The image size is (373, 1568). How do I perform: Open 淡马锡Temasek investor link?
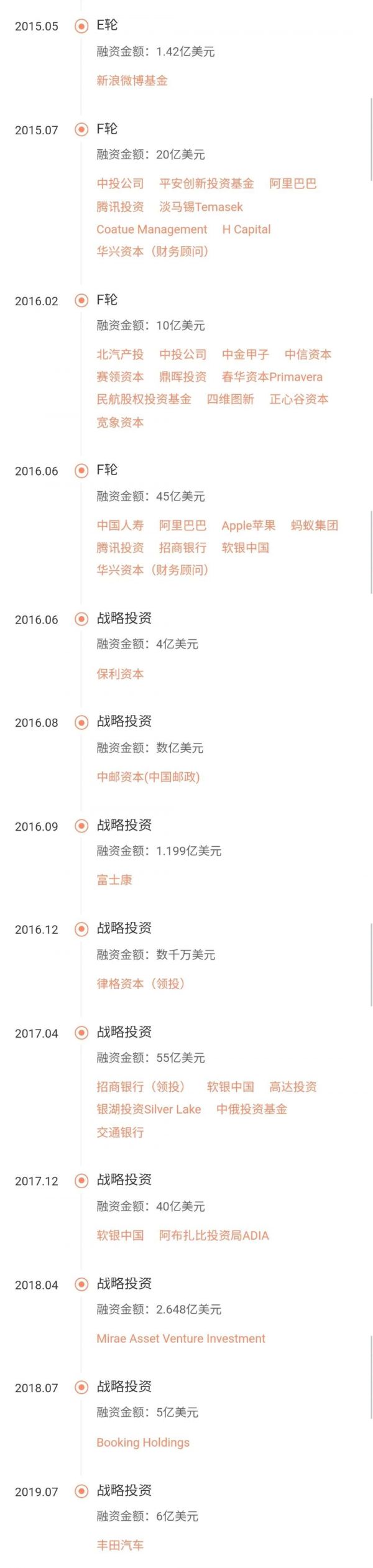point(201,206)
